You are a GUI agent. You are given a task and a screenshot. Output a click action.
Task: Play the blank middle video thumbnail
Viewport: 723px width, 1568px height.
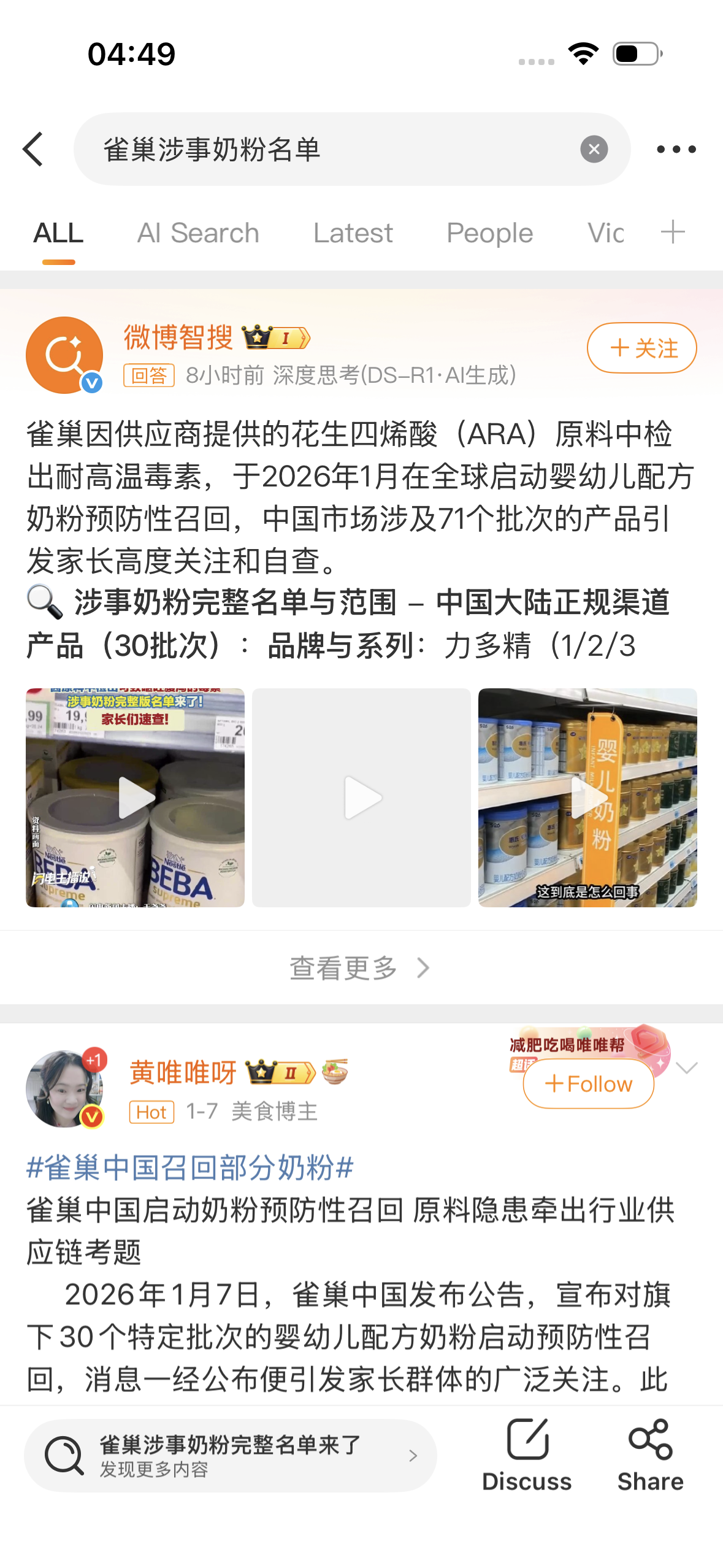[x=361, y=797]
